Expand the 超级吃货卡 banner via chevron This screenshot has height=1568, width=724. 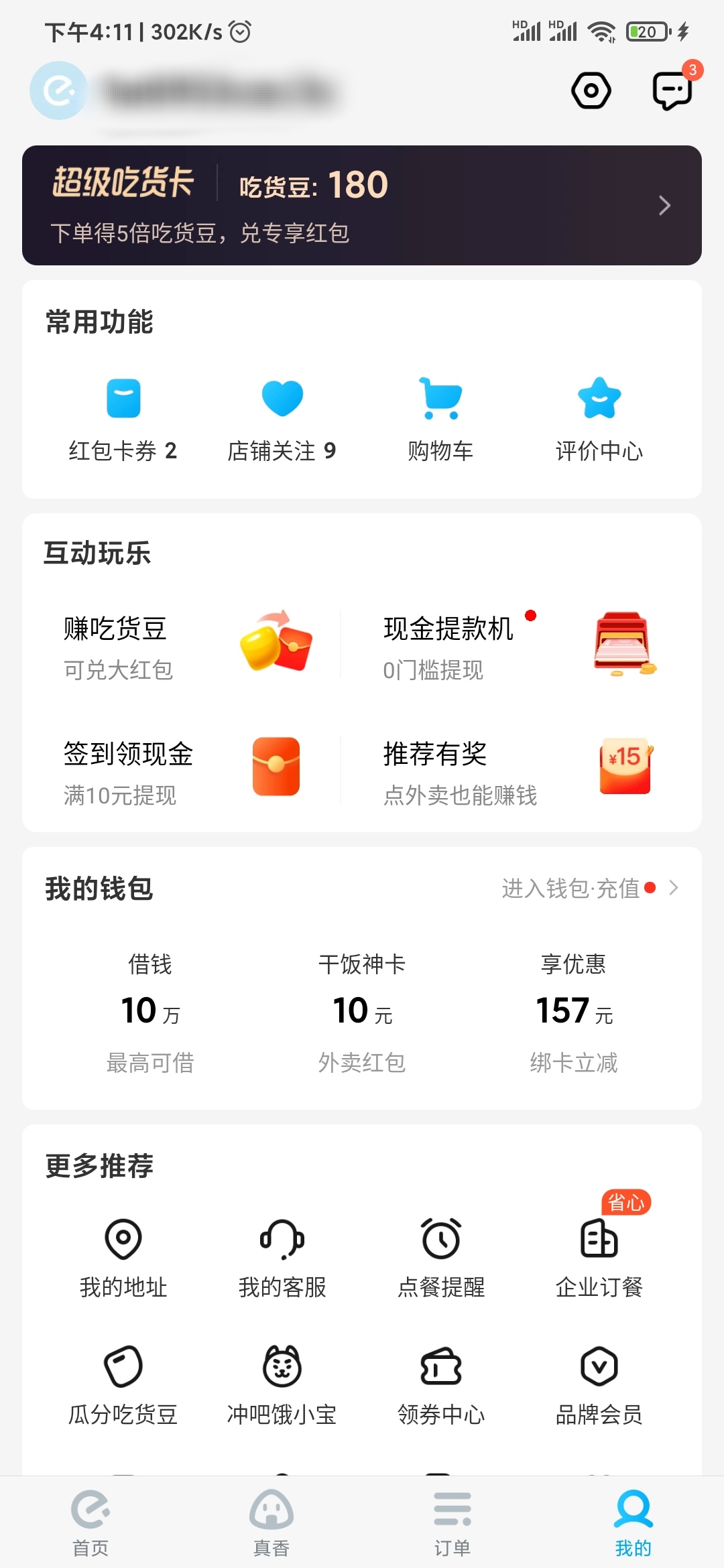click(x=664, y=205)
